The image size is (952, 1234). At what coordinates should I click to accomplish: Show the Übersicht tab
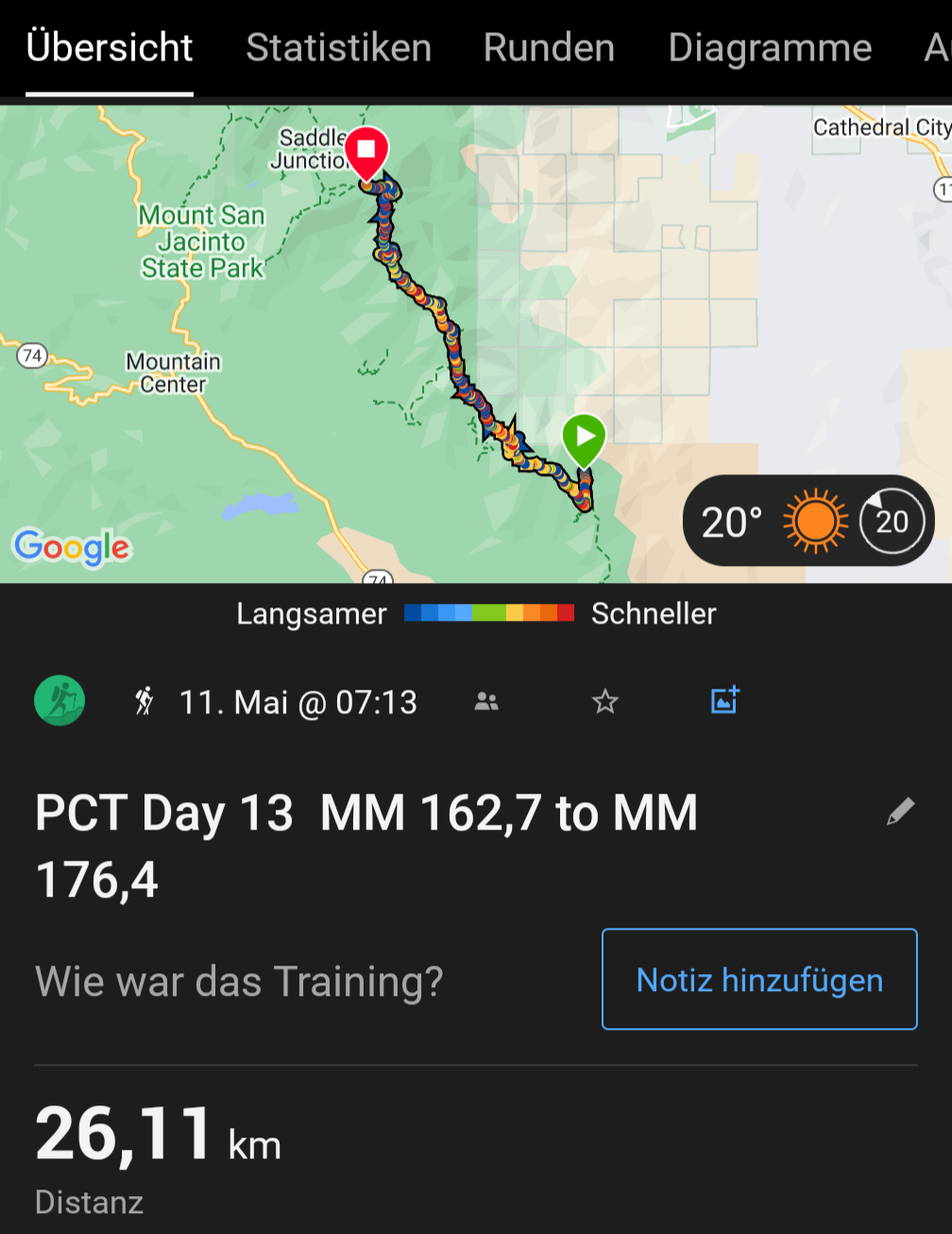coord(110,48)
